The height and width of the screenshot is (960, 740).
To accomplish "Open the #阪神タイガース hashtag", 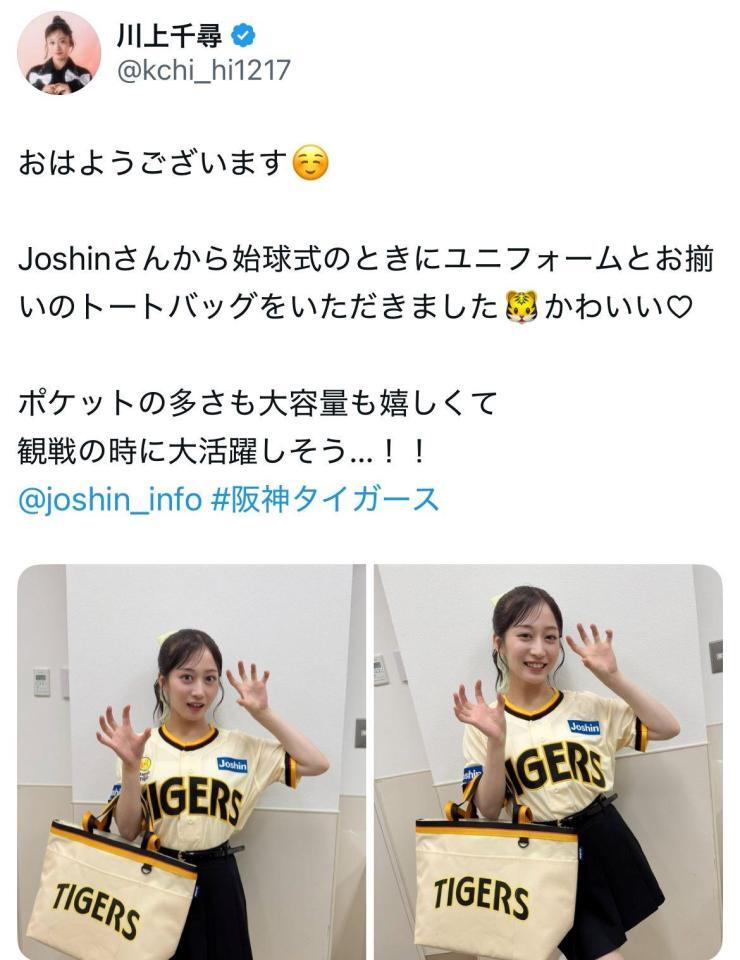I will (325, 498).
